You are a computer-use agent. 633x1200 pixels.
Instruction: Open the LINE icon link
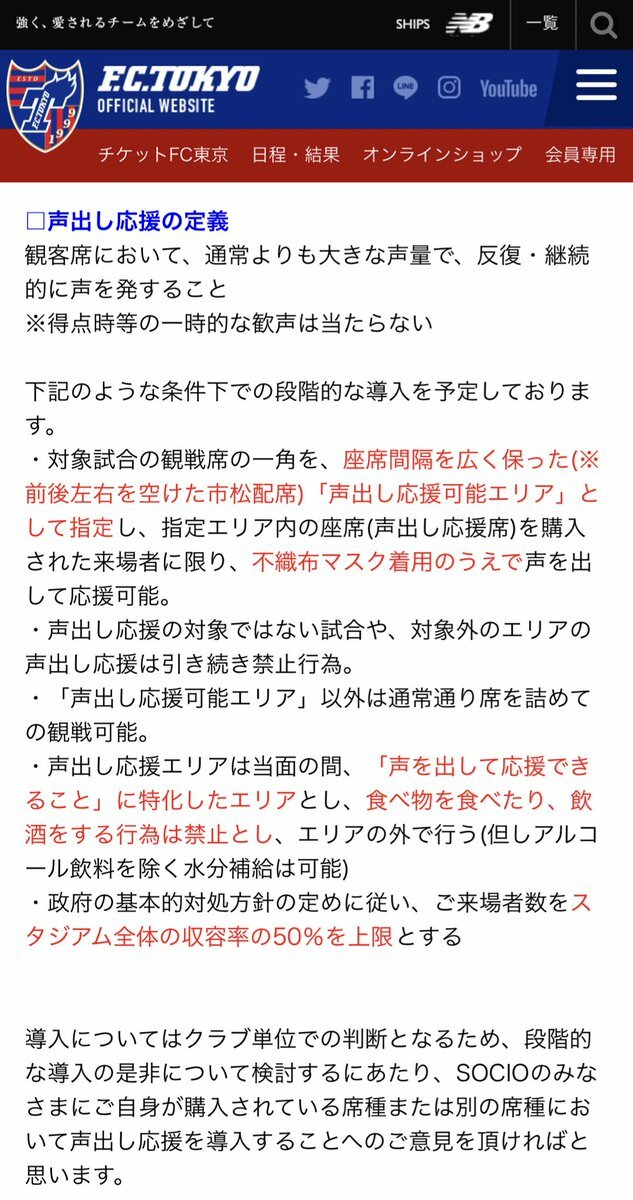pos(405,88)
